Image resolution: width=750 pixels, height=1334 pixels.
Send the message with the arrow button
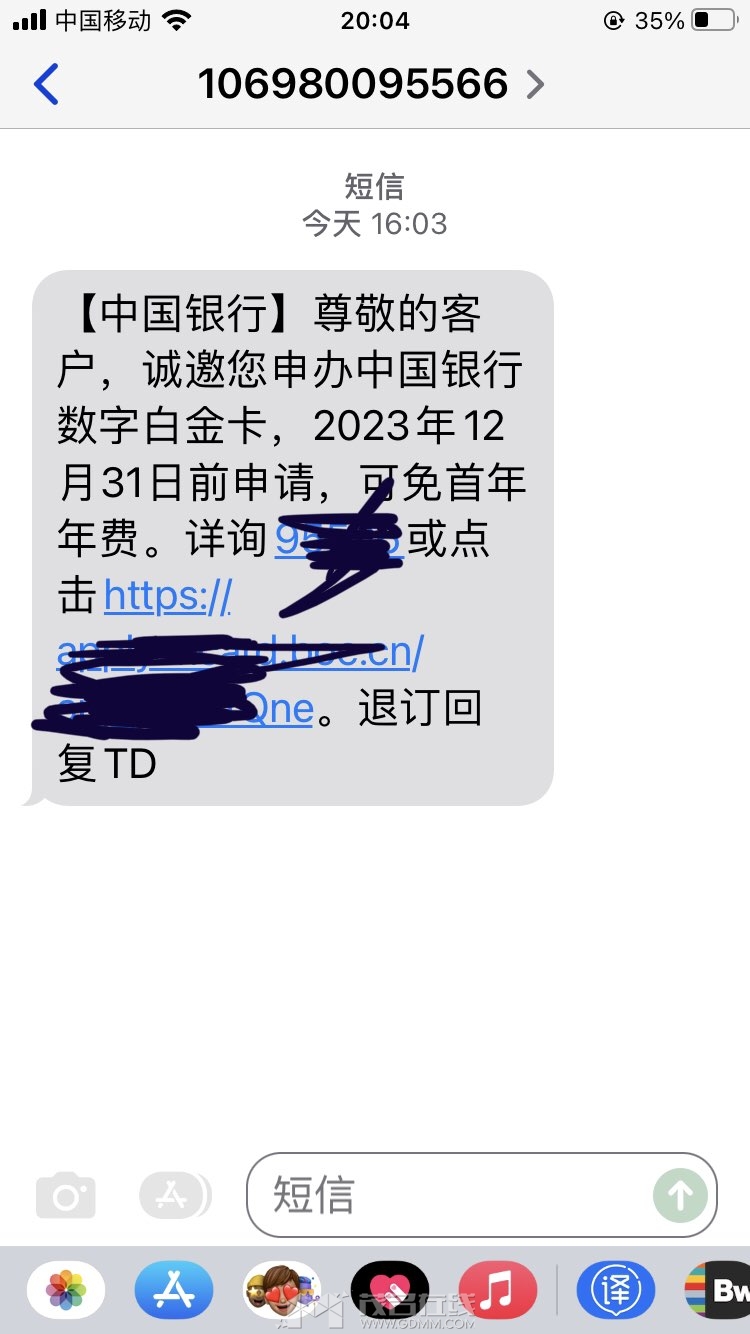(x=680, y=1195)
